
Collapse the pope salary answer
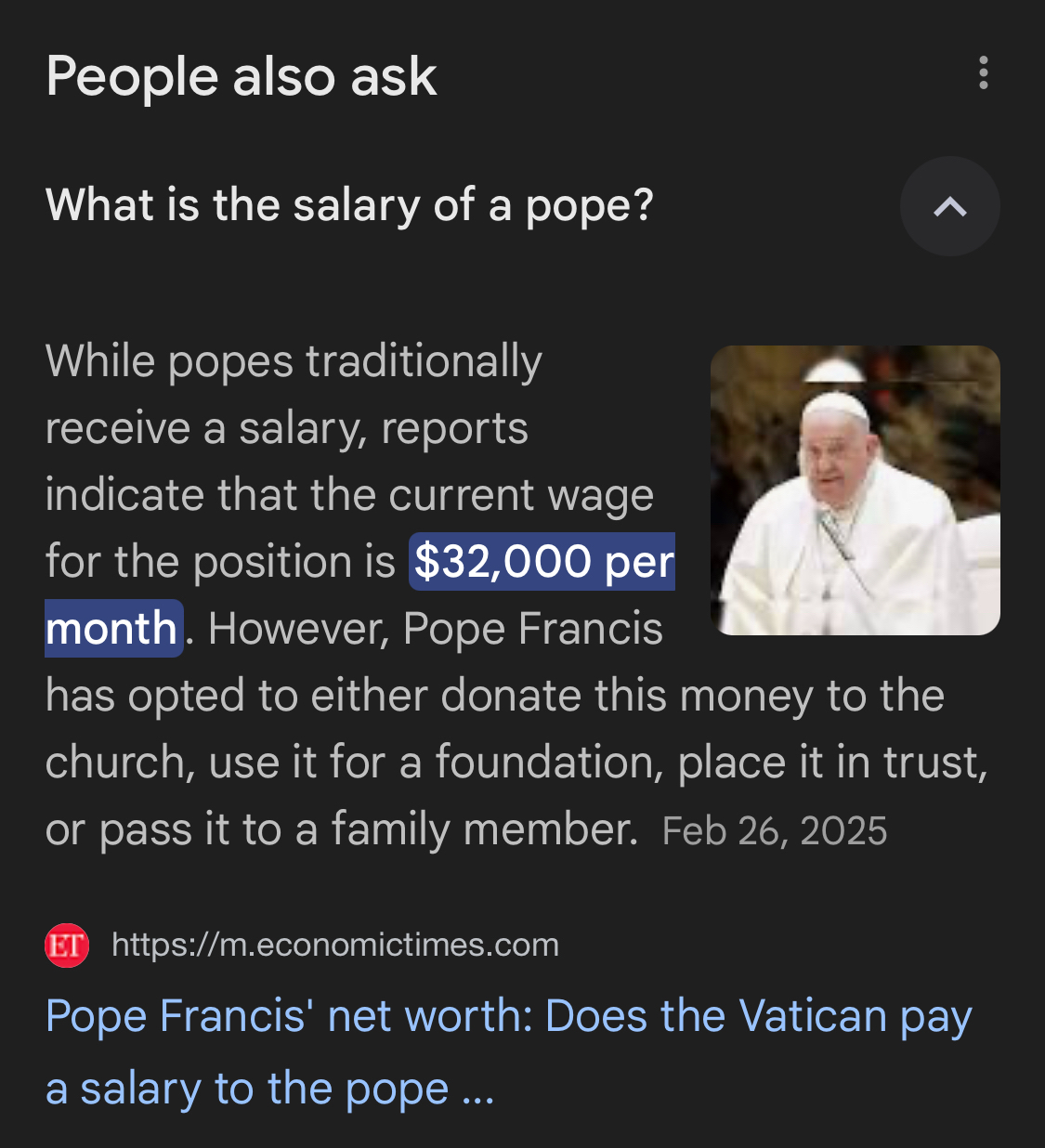click(x=949, y=206)
